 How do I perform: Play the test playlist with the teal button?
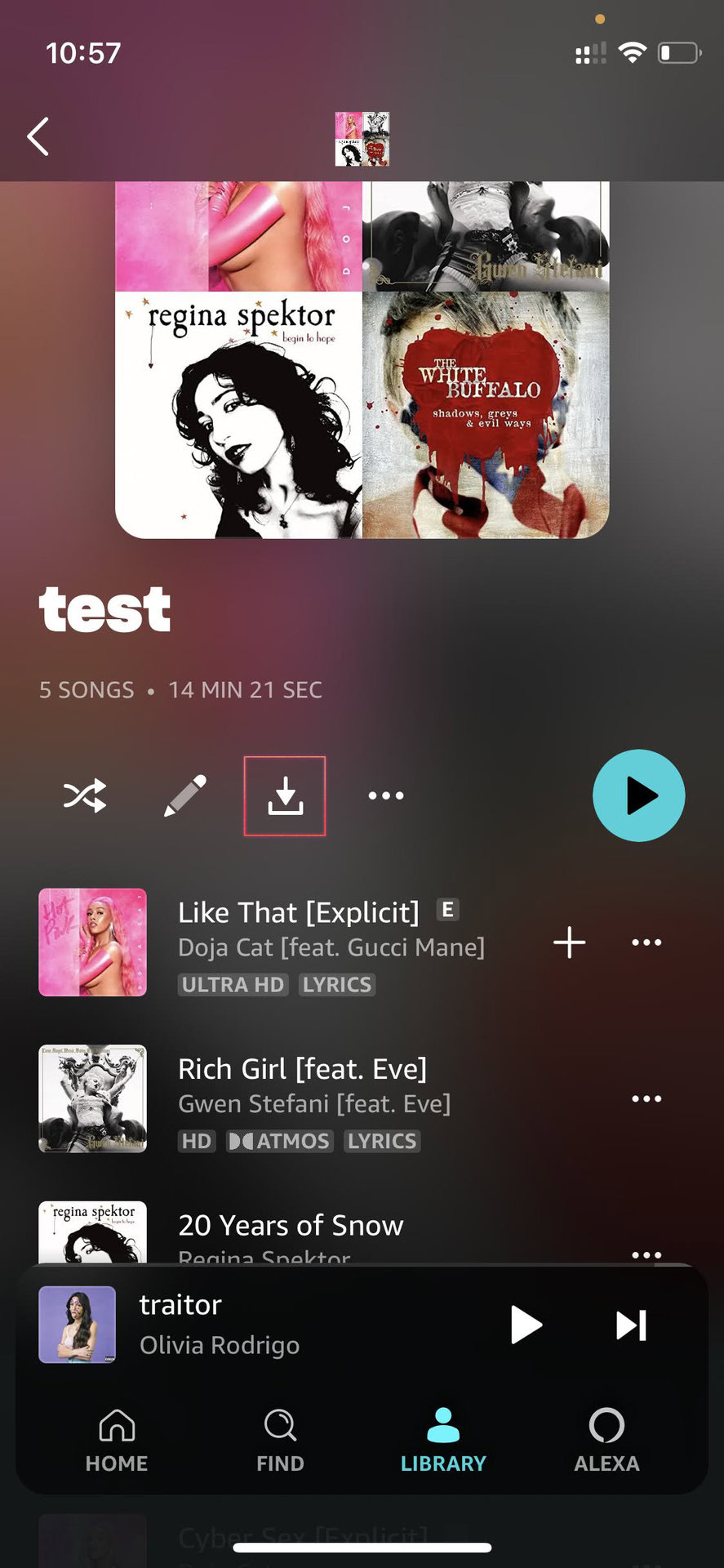coord(638,795)
